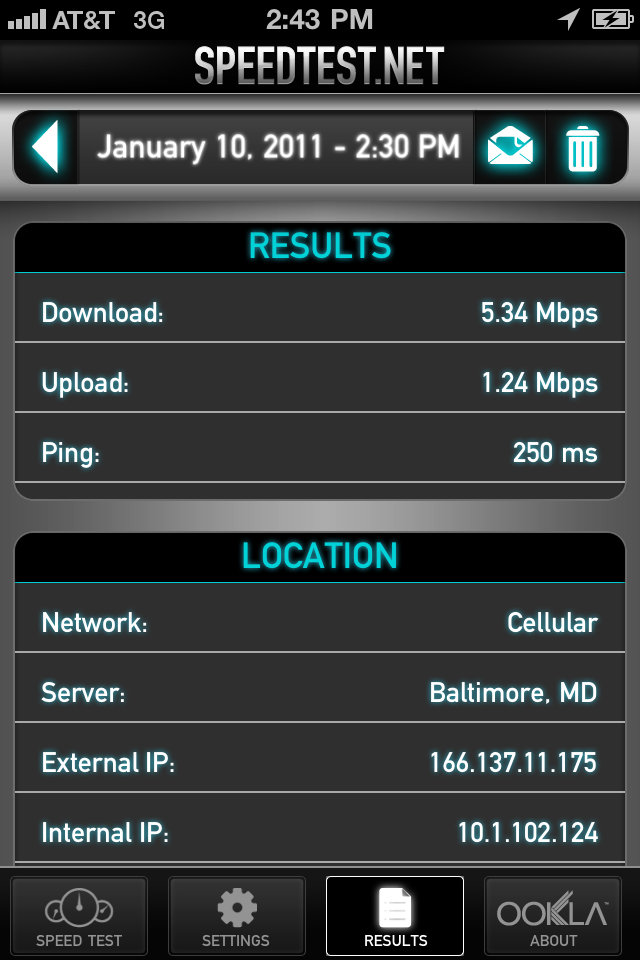Switch to the Speed Test tab
This screenshot has height=960, width=640.
[x=79, y=915]
